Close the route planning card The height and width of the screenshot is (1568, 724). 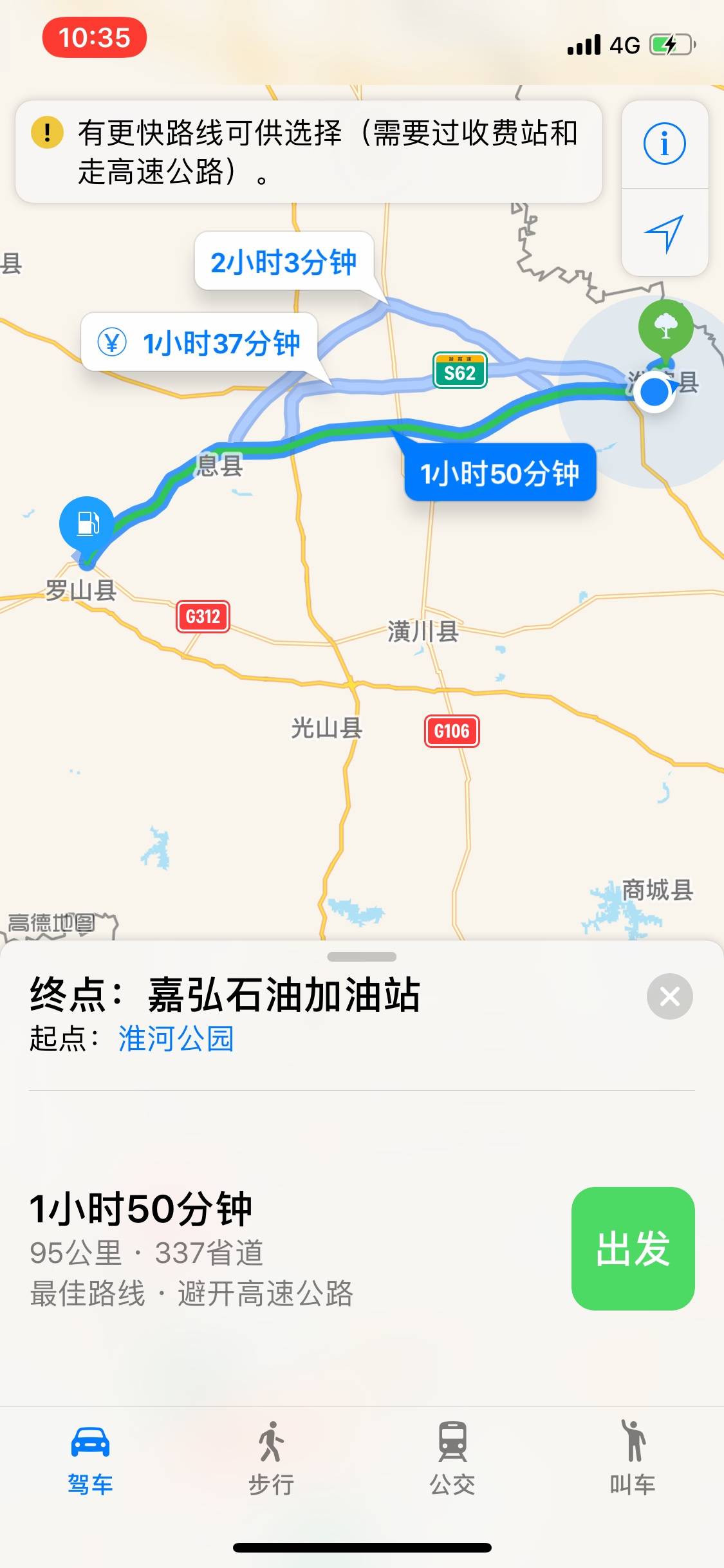(x=669, y=996)
